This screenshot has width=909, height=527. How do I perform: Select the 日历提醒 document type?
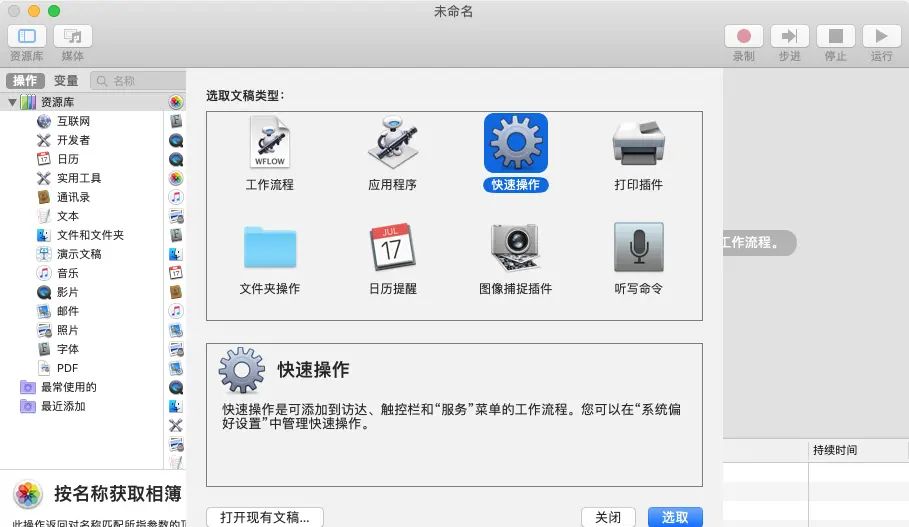click(x=392, y=257)
